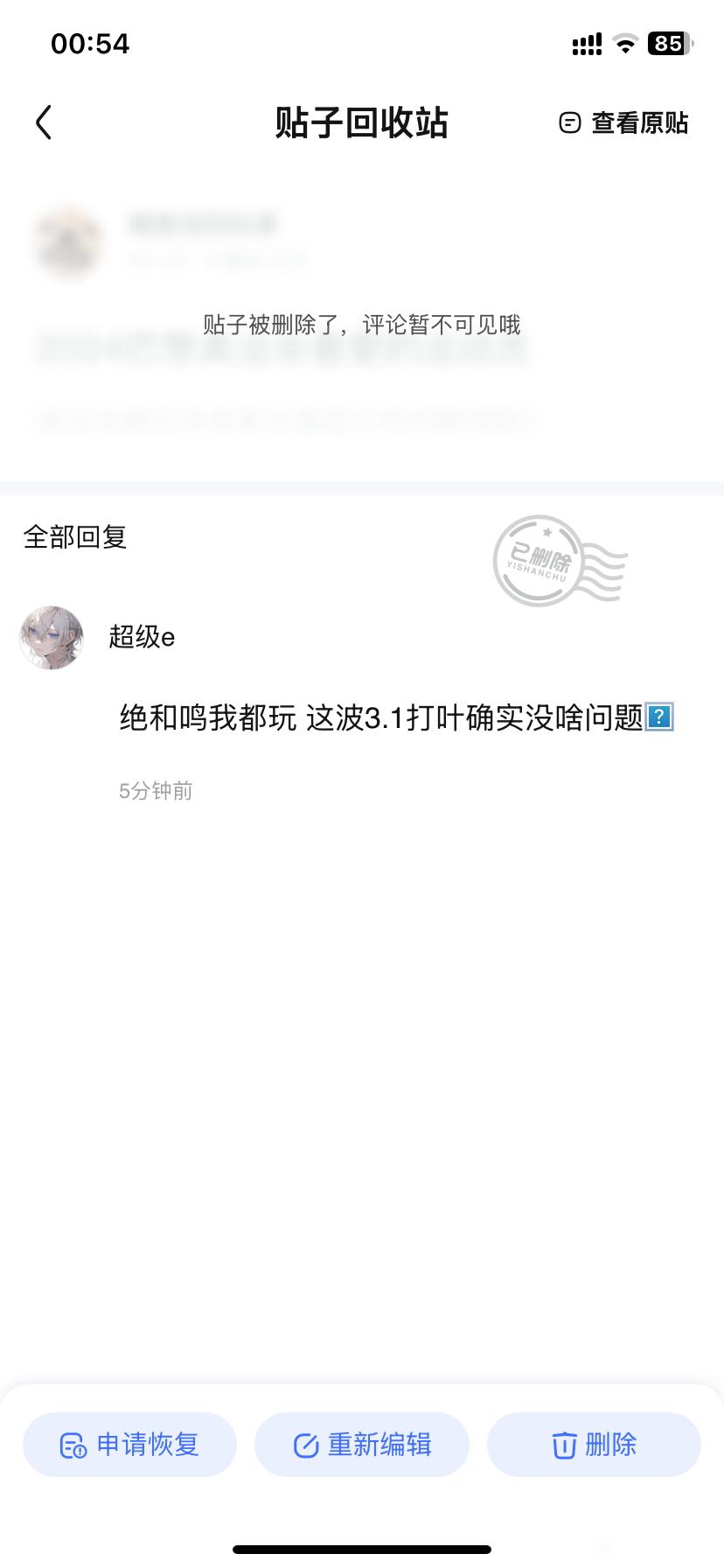Go back from 贴子回收站
Viewport: 724px width, 1568px height.
[x=44, y=122]
